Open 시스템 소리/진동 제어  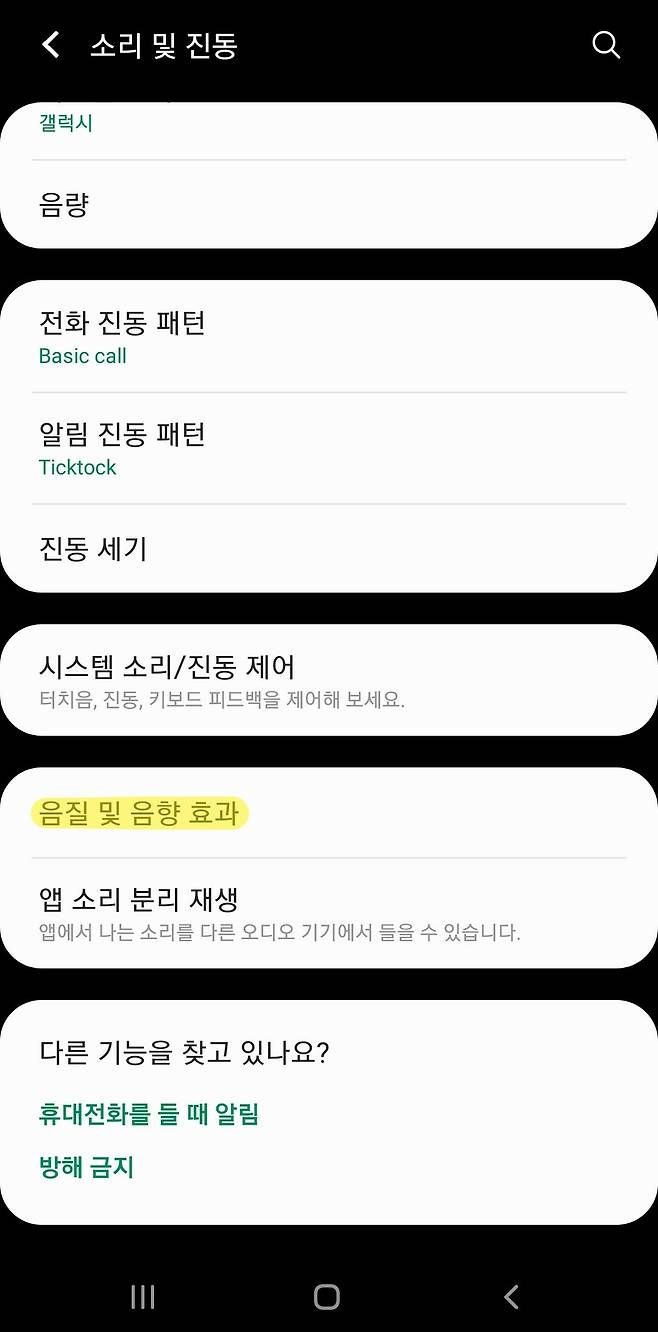[x=328, y=680]
